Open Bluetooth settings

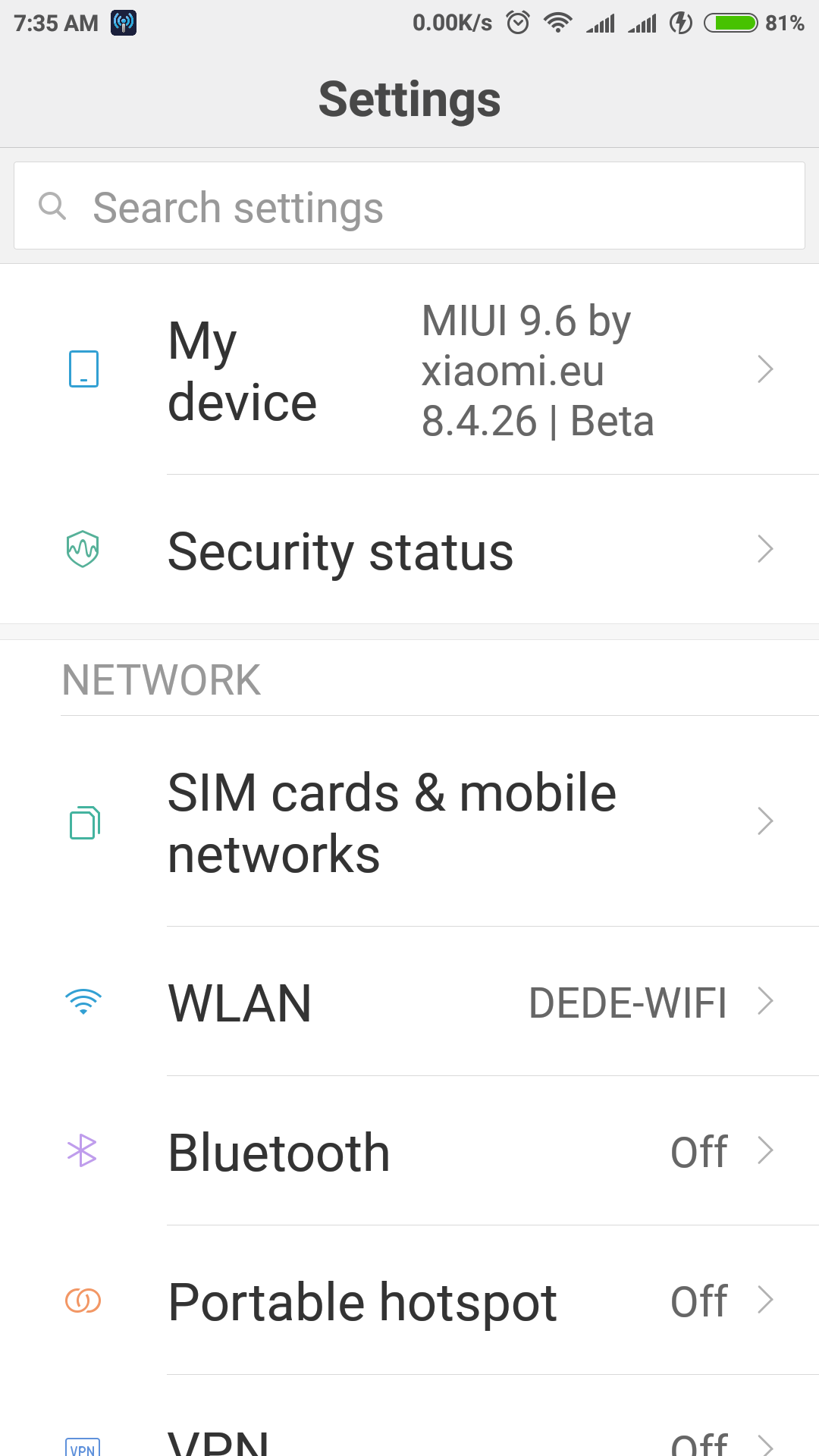pyautogui.click(x=409, y=1151)
